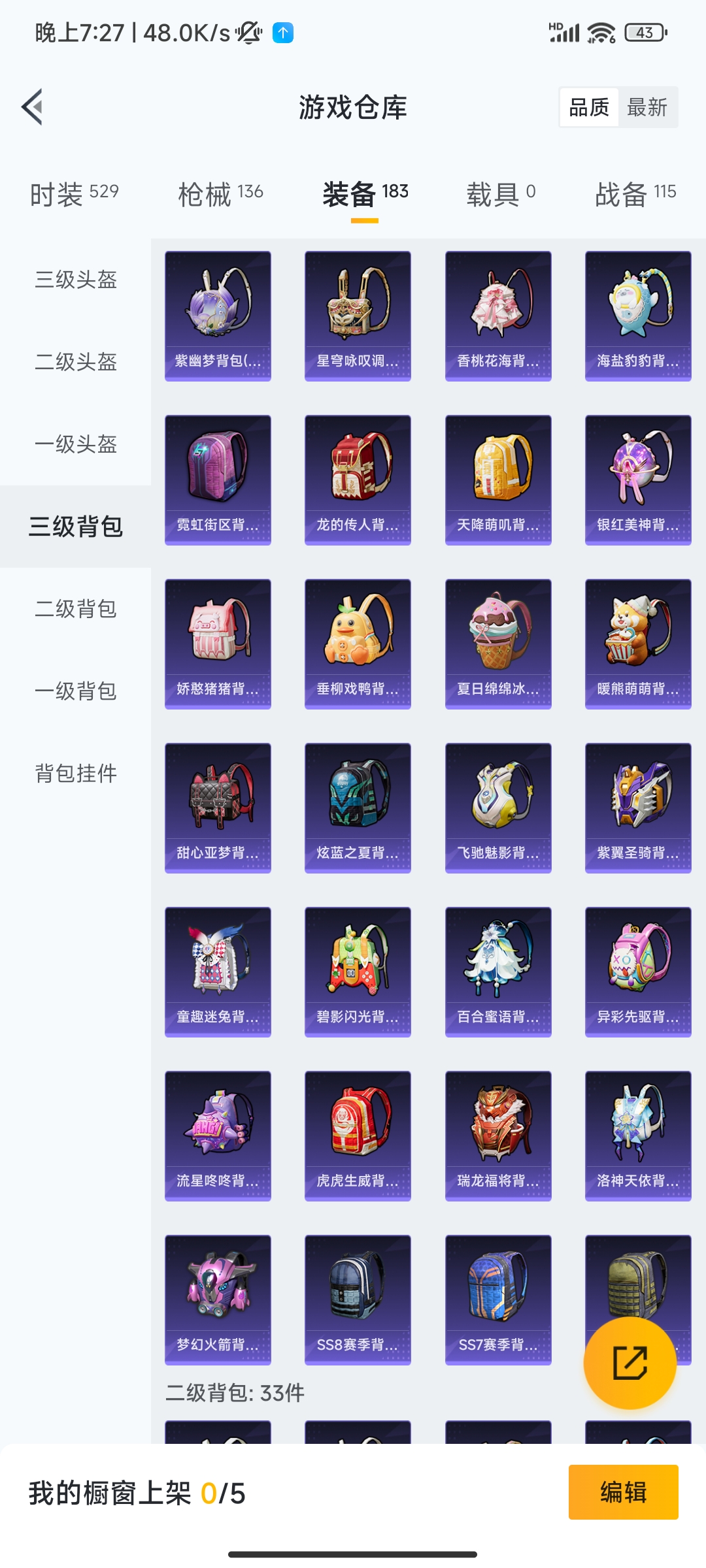Screen dimensions: 706x1568
Task: Open the 紫幽梦背包 item
Action: [218, 316]
